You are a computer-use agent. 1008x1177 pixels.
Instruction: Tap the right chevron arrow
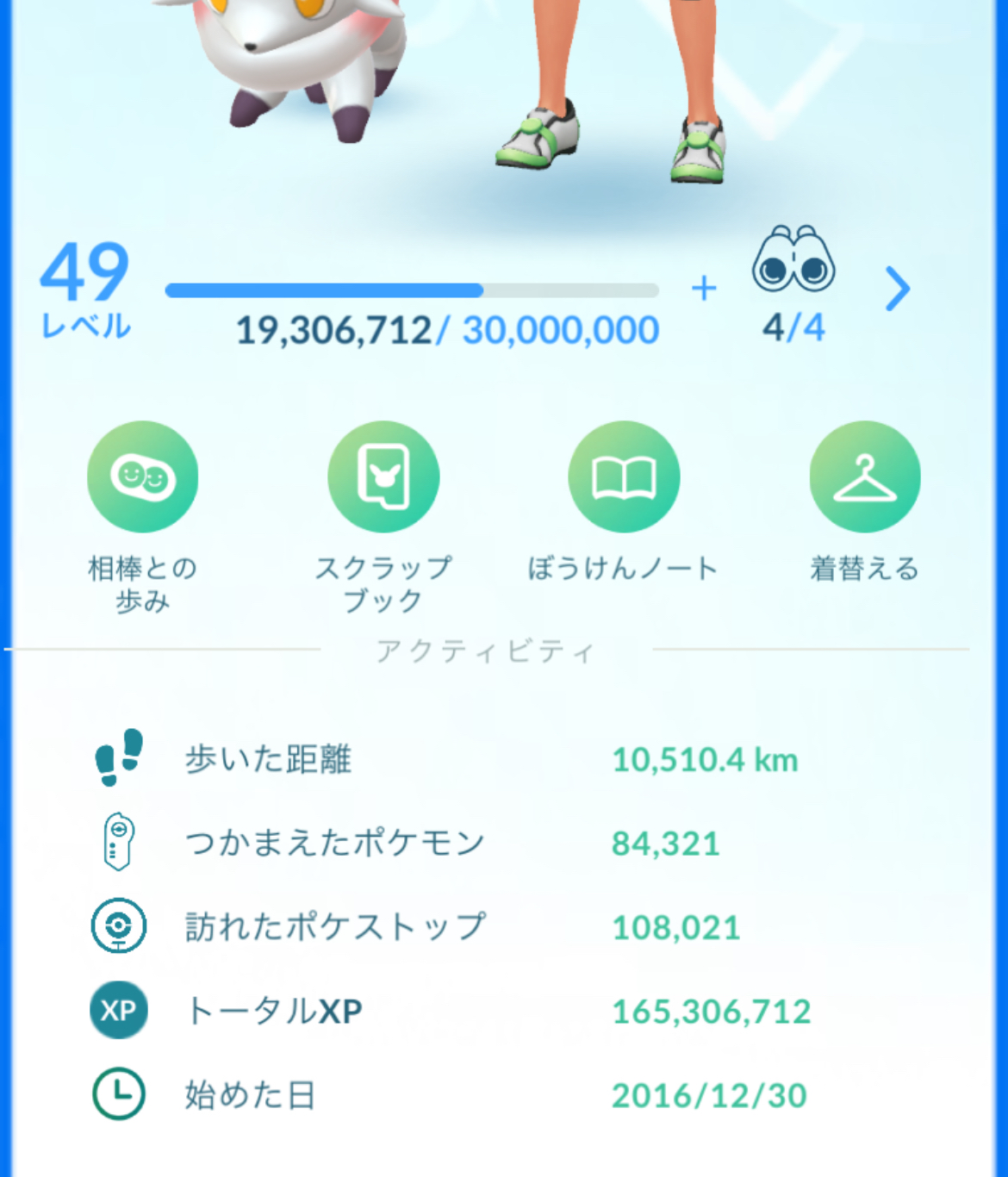click(897, 290)
